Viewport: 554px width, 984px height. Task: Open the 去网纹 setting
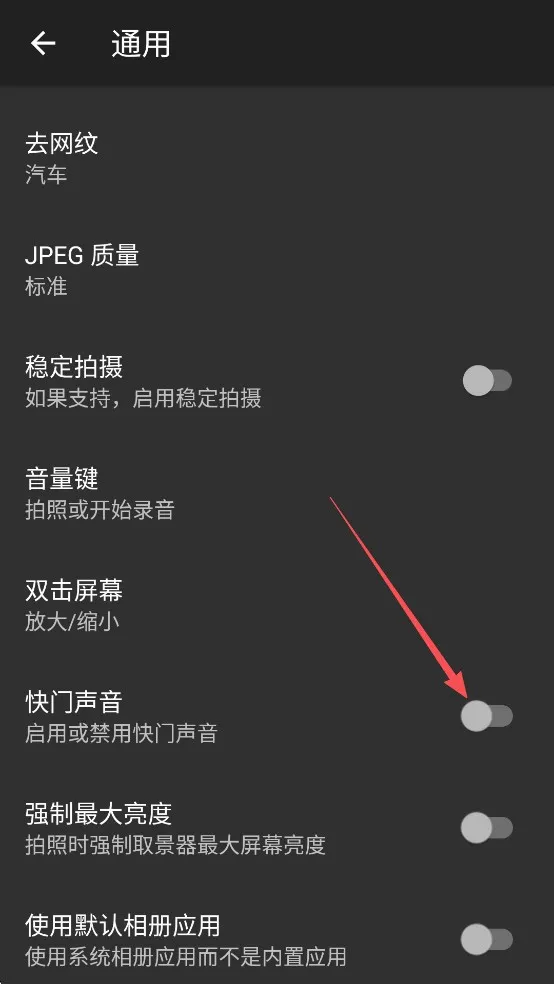[x=277, y=157]
